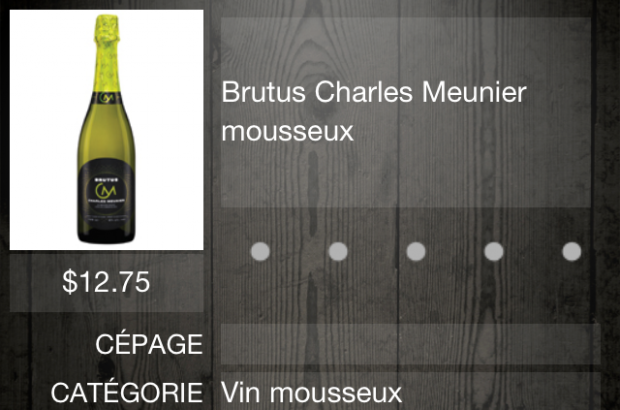Rate the wine with the first dot
The width and height of the screenshot is (620, 410).
pos(260,251)
